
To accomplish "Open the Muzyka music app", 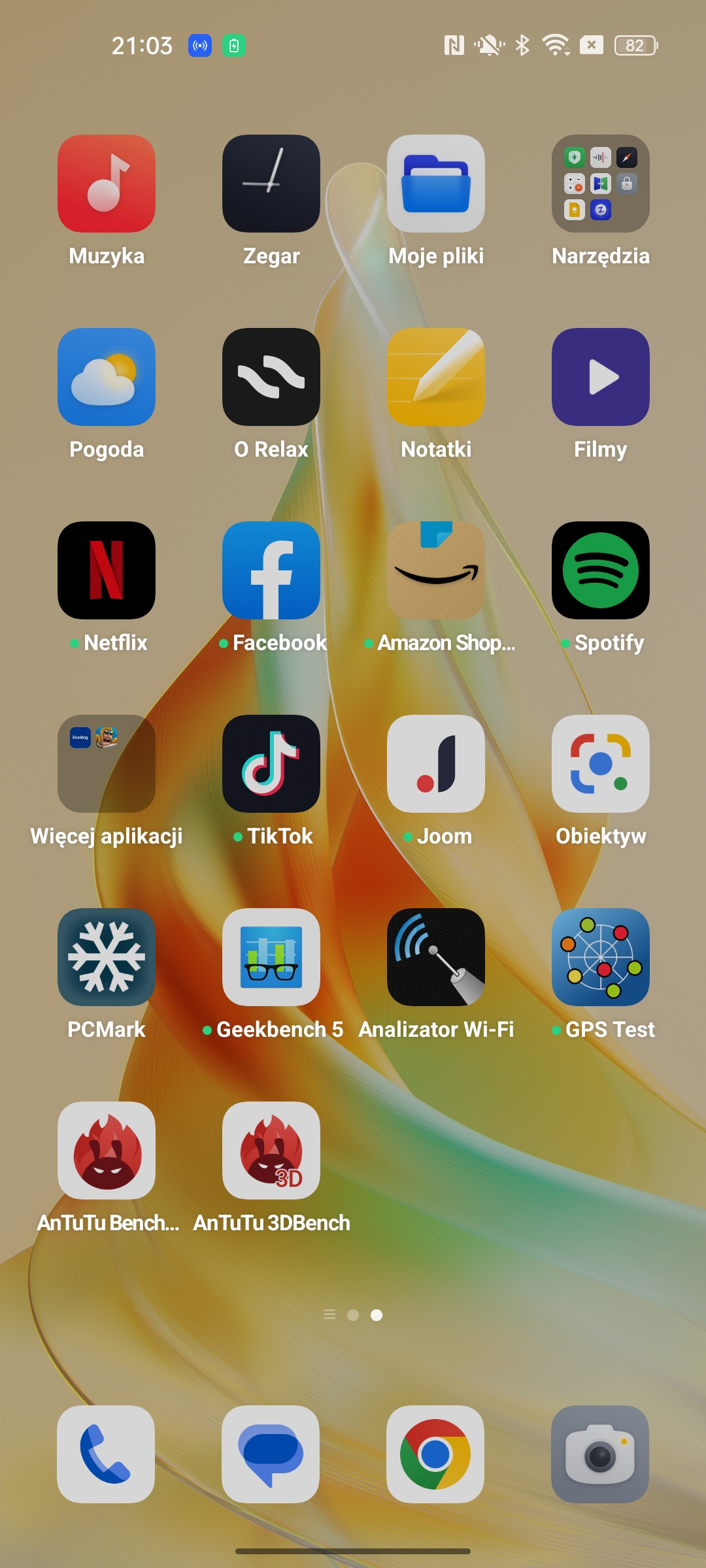I will [107, 184].
